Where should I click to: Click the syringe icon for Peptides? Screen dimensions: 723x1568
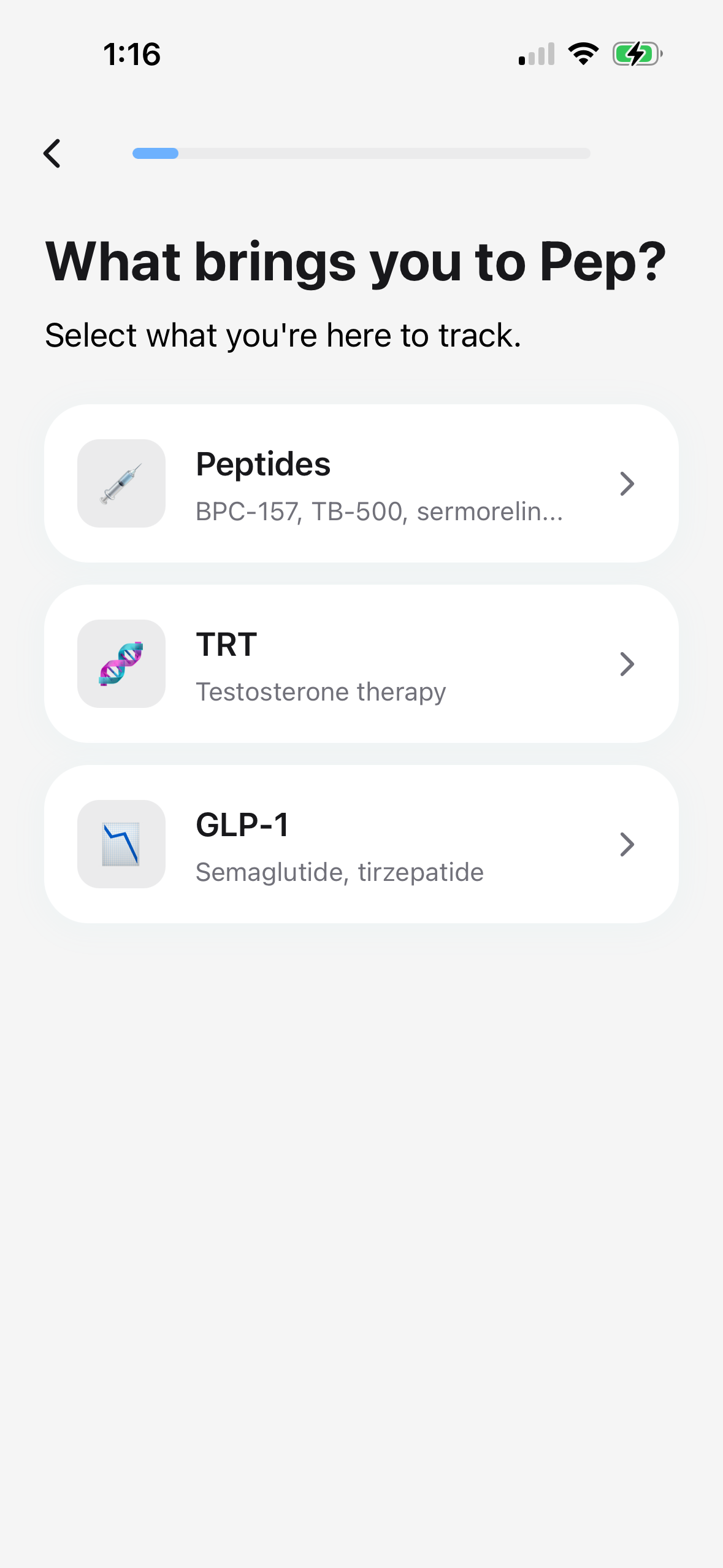click(x=121, y=483)
